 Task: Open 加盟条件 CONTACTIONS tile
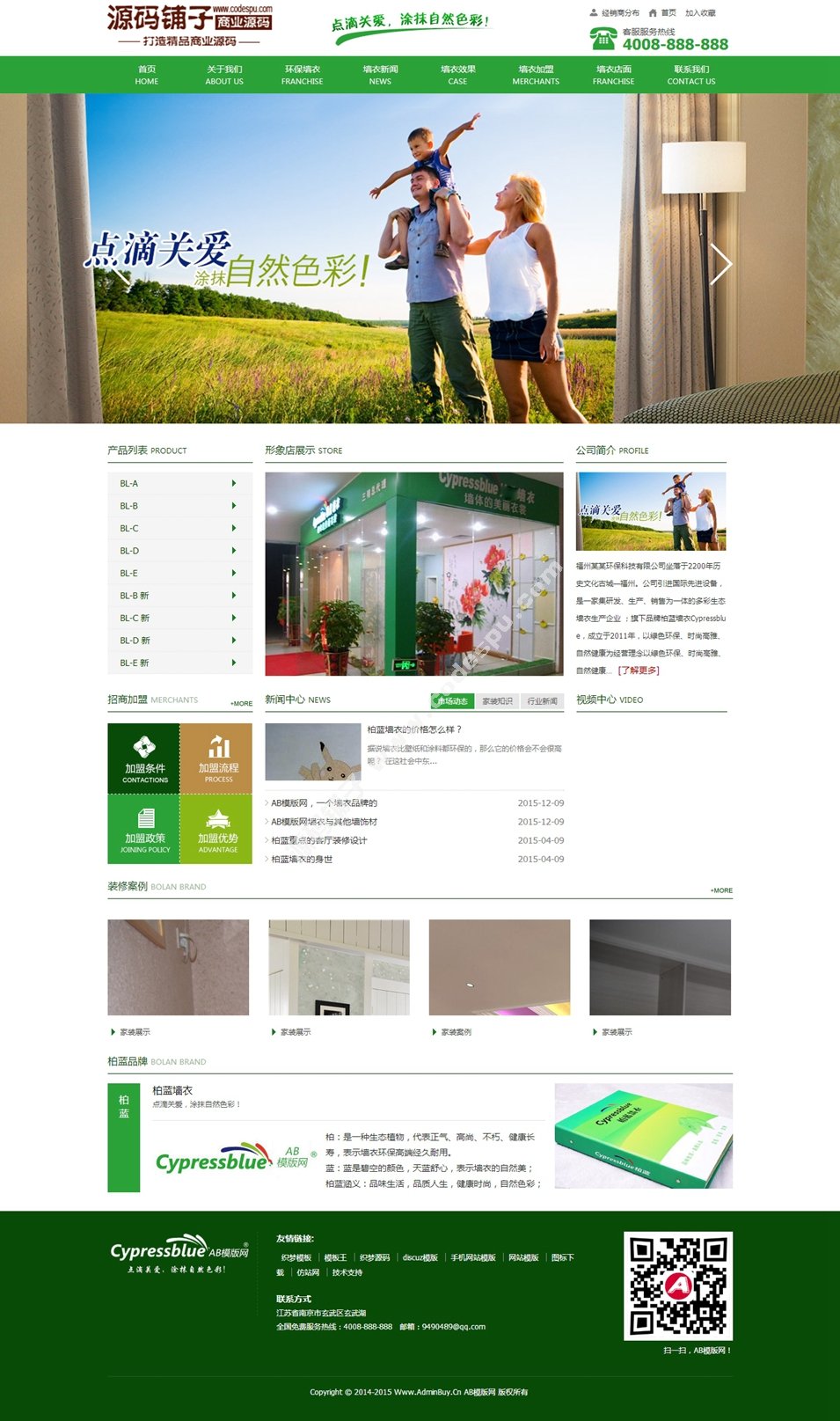(x=144, y=758)
